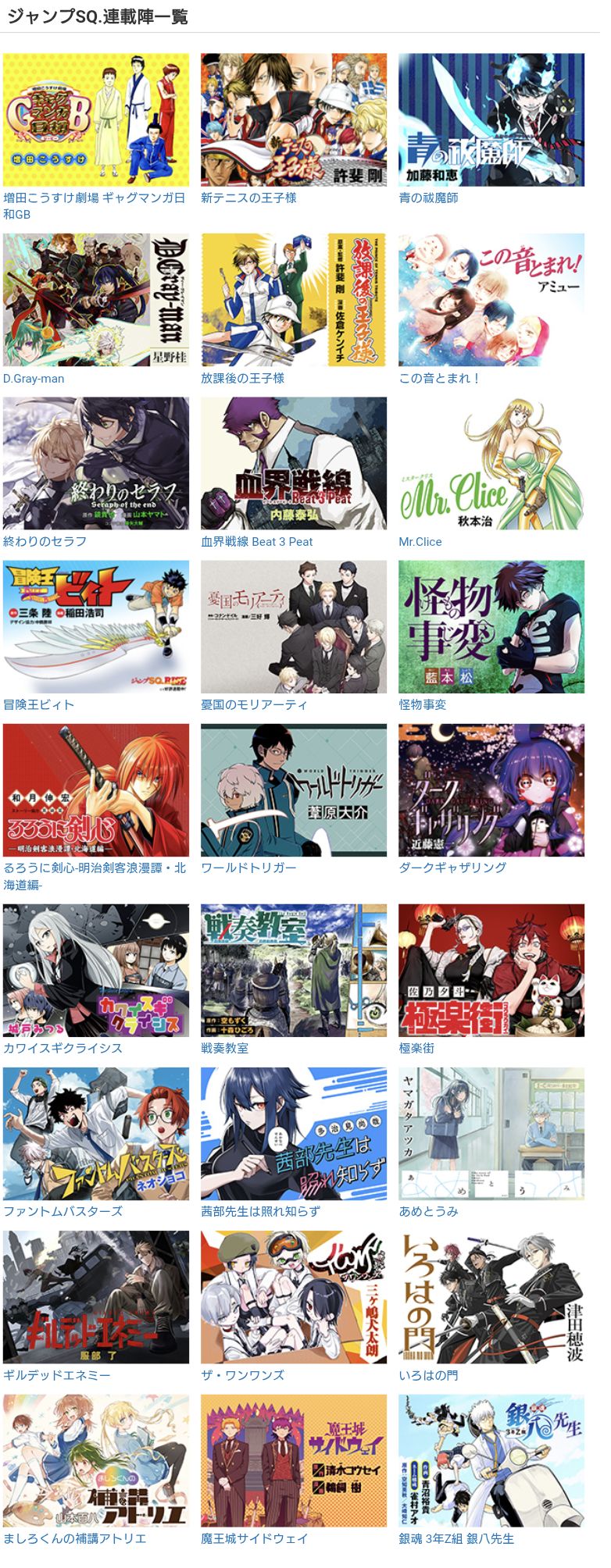Open D.Gray-man series page

[x=96, y=300]
